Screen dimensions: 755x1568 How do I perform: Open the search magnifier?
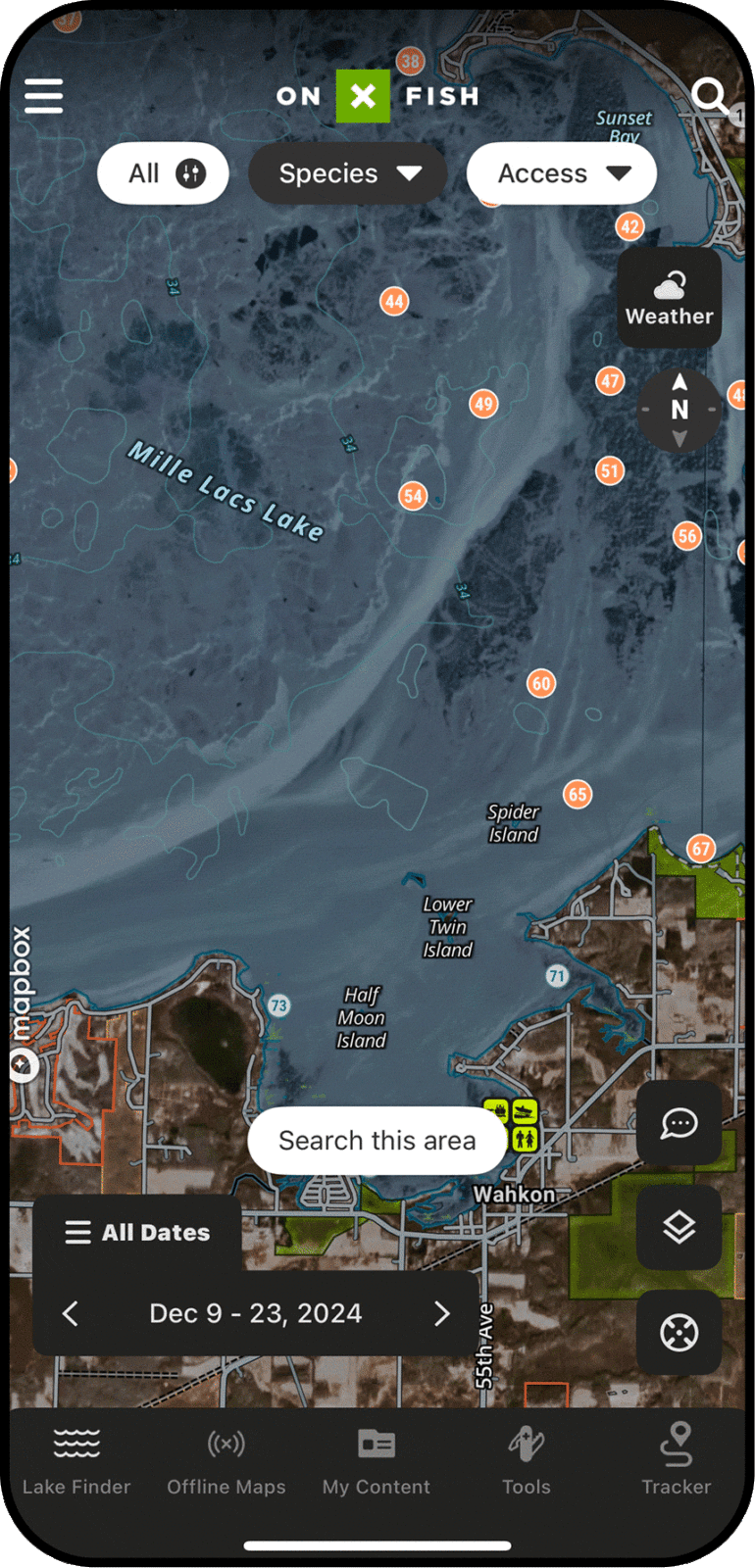(x=709, y=96)
